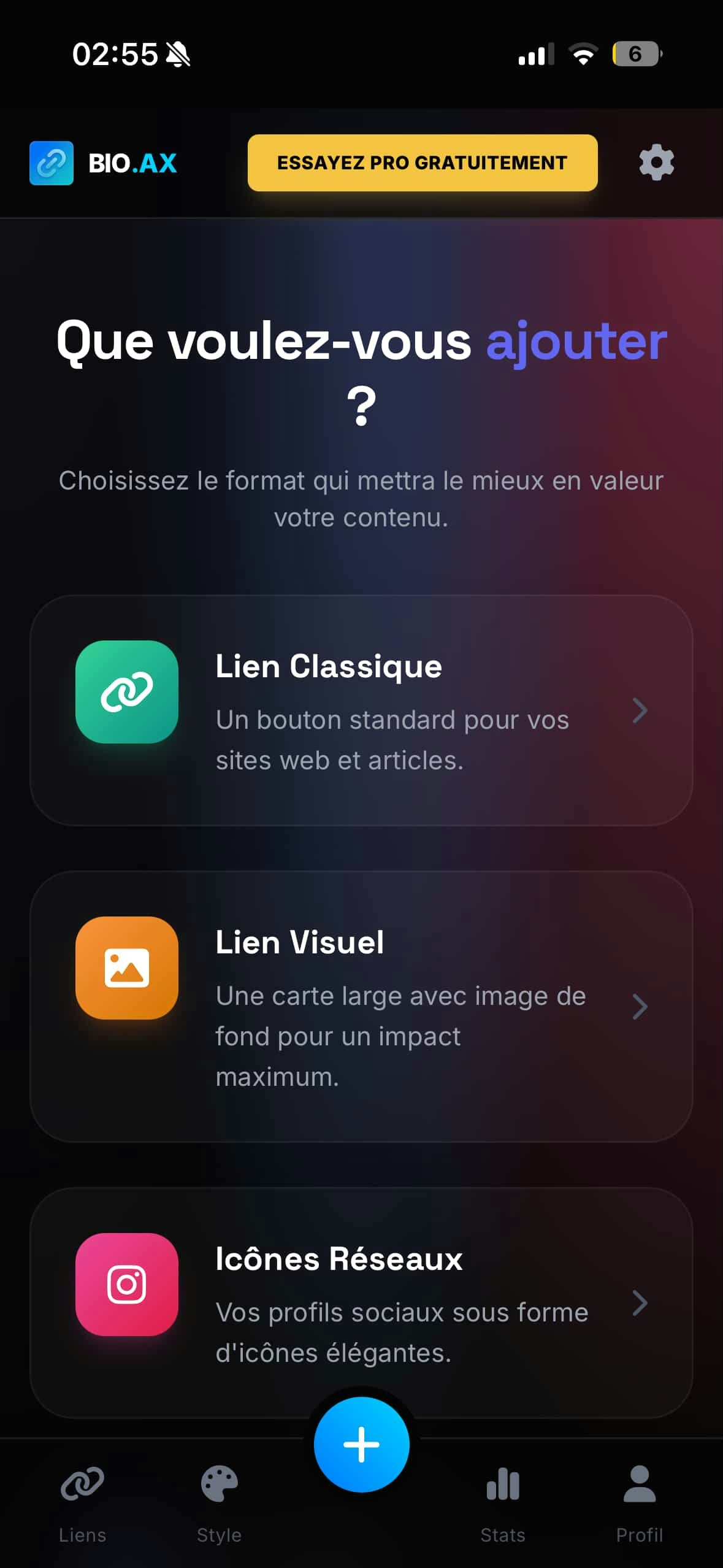Click ESSAYEZ PRO GRATUITEMENT
This screenshot has width=723, height=1568.
[x=423, y=163]
